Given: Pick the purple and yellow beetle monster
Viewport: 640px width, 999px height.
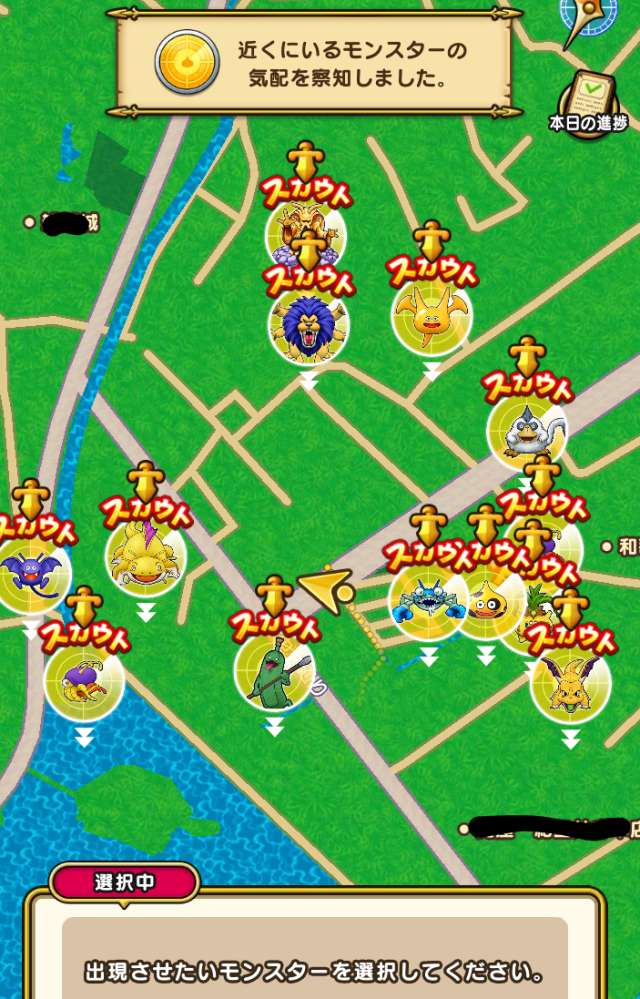Looking at the screenshot, I should click(x=84, y=682).
